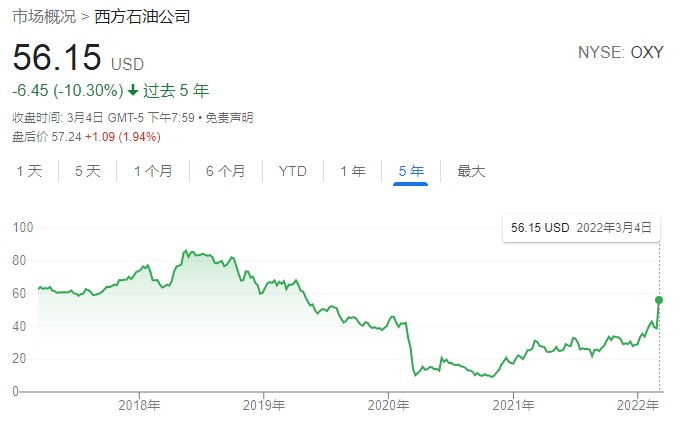
Task: View year-to-date with the YTD tab
Action: pyautogui.click(x=292, y=171)
